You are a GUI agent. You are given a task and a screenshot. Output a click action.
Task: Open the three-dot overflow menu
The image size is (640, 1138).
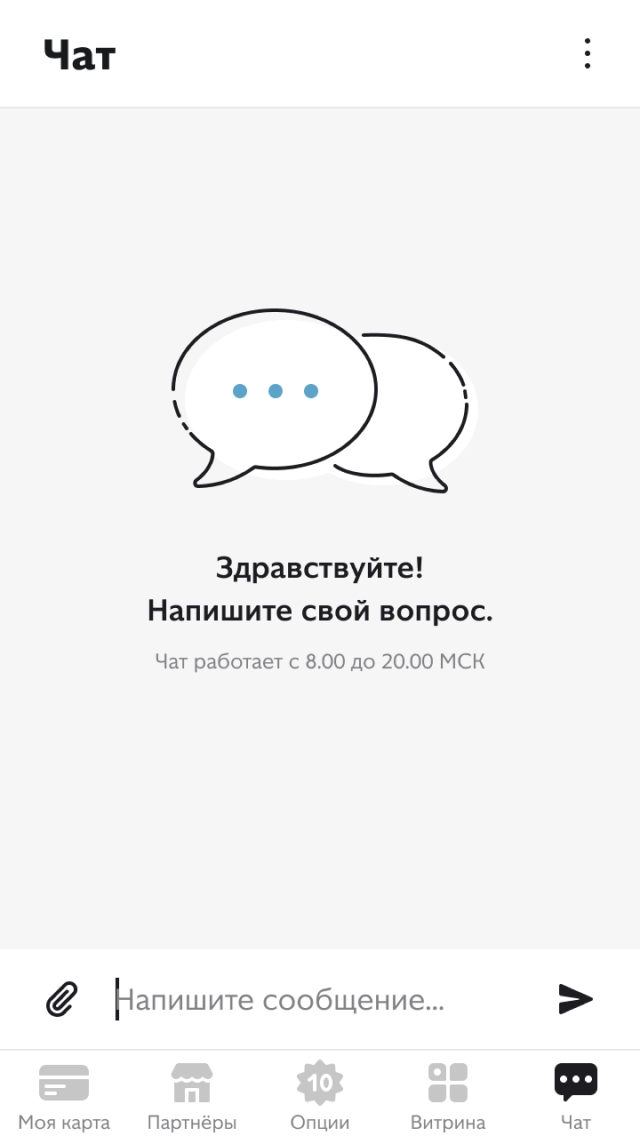tap(587, 54)
